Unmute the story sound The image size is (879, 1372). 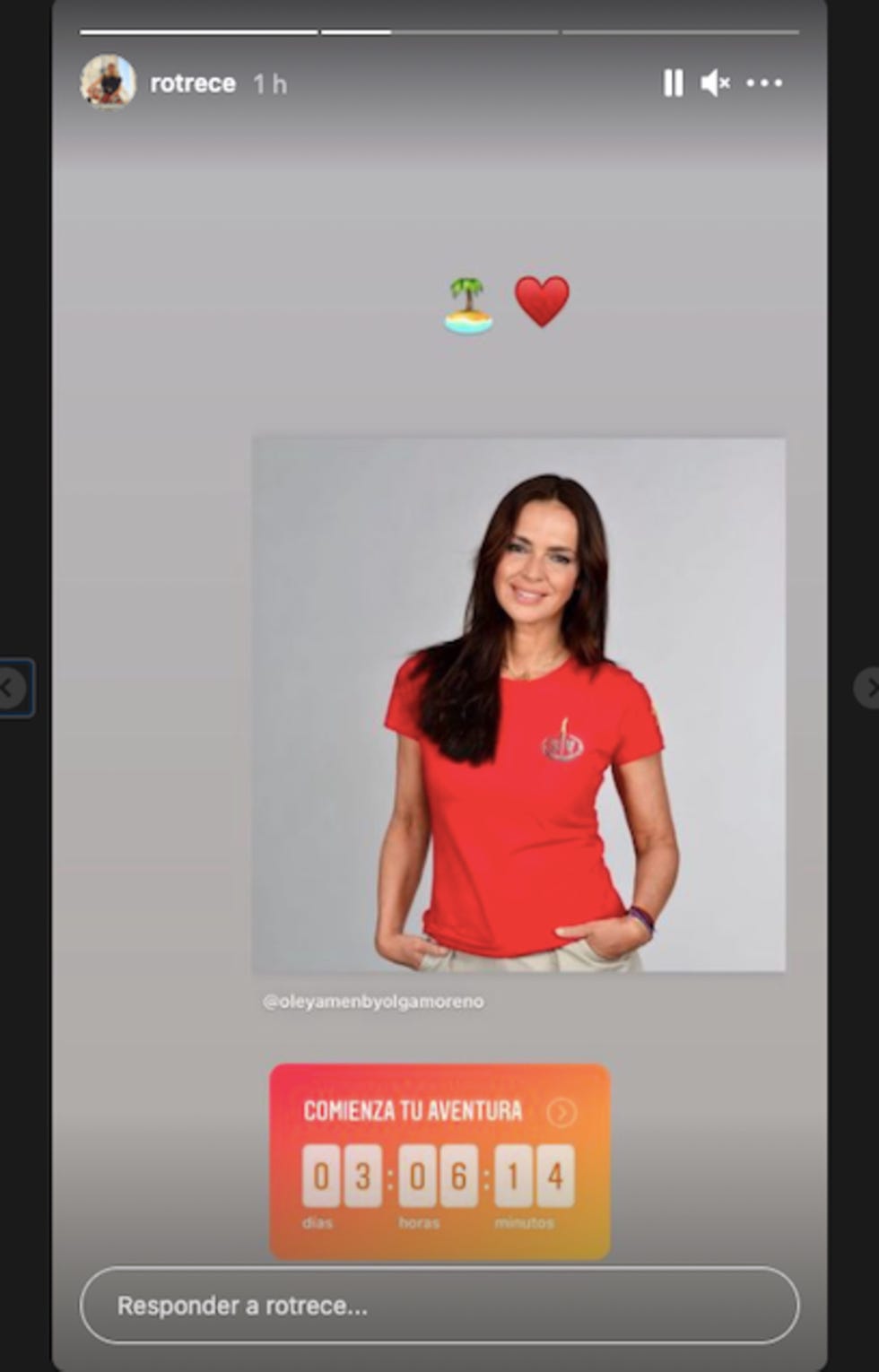[x=715, y=83]
